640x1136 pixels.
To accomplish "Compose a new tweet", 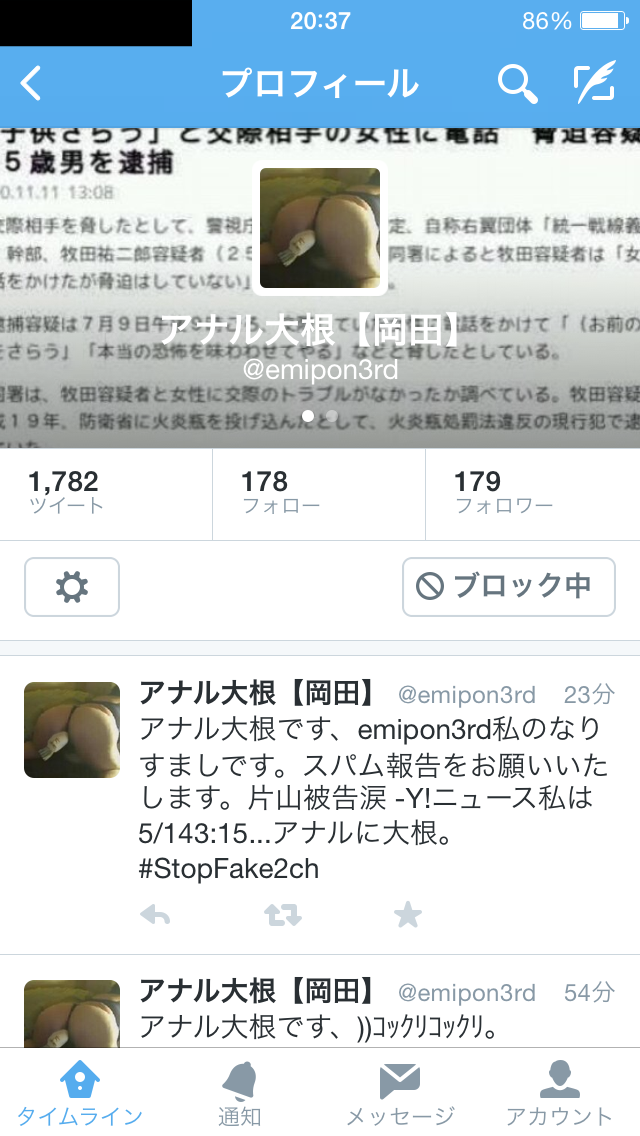I will point(593,84).
